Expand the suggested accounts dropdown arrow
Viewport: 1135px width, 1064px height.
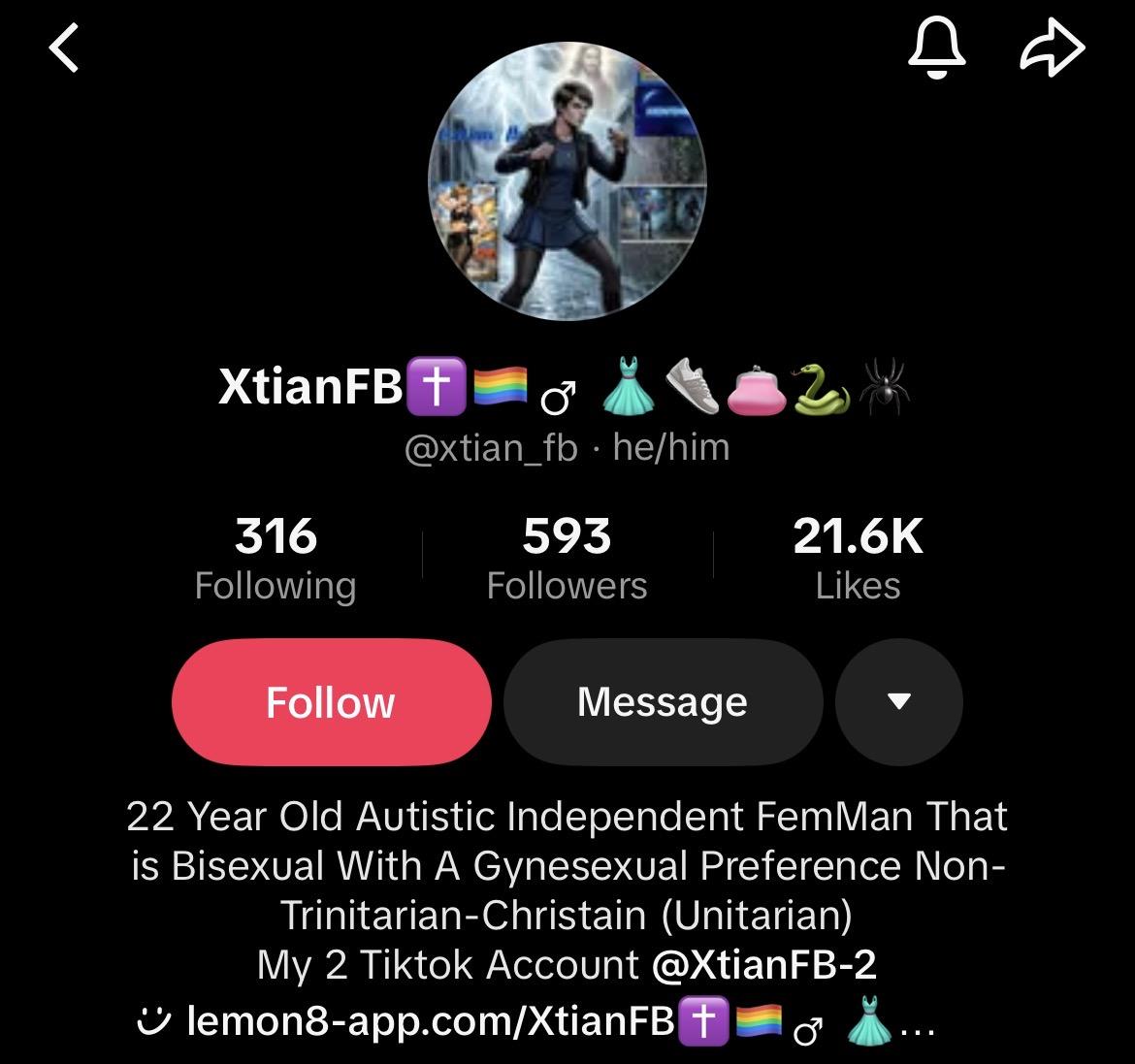click(898, 701)
